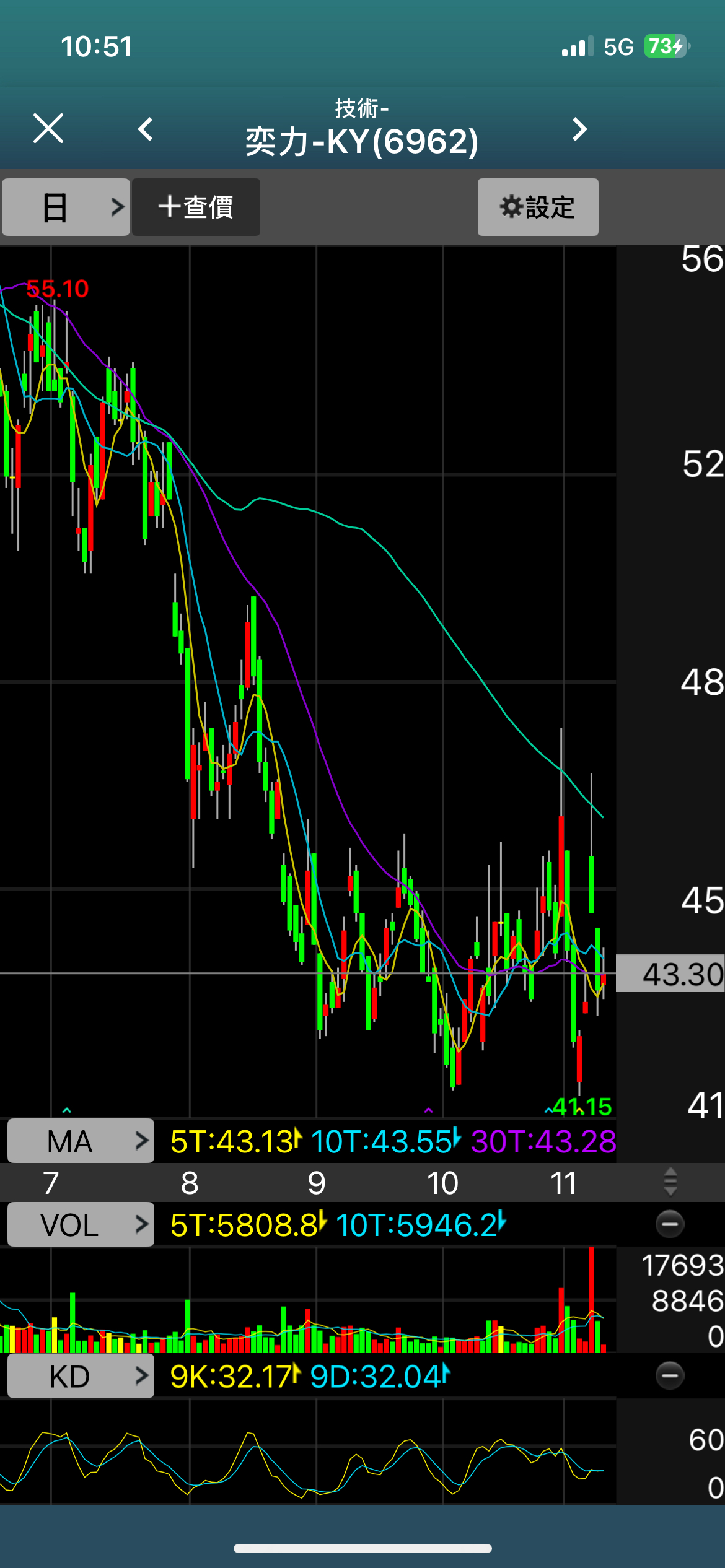Go to the next stock
The height and width of the screenshot is (1568, 725).
(x=579, y=129)
